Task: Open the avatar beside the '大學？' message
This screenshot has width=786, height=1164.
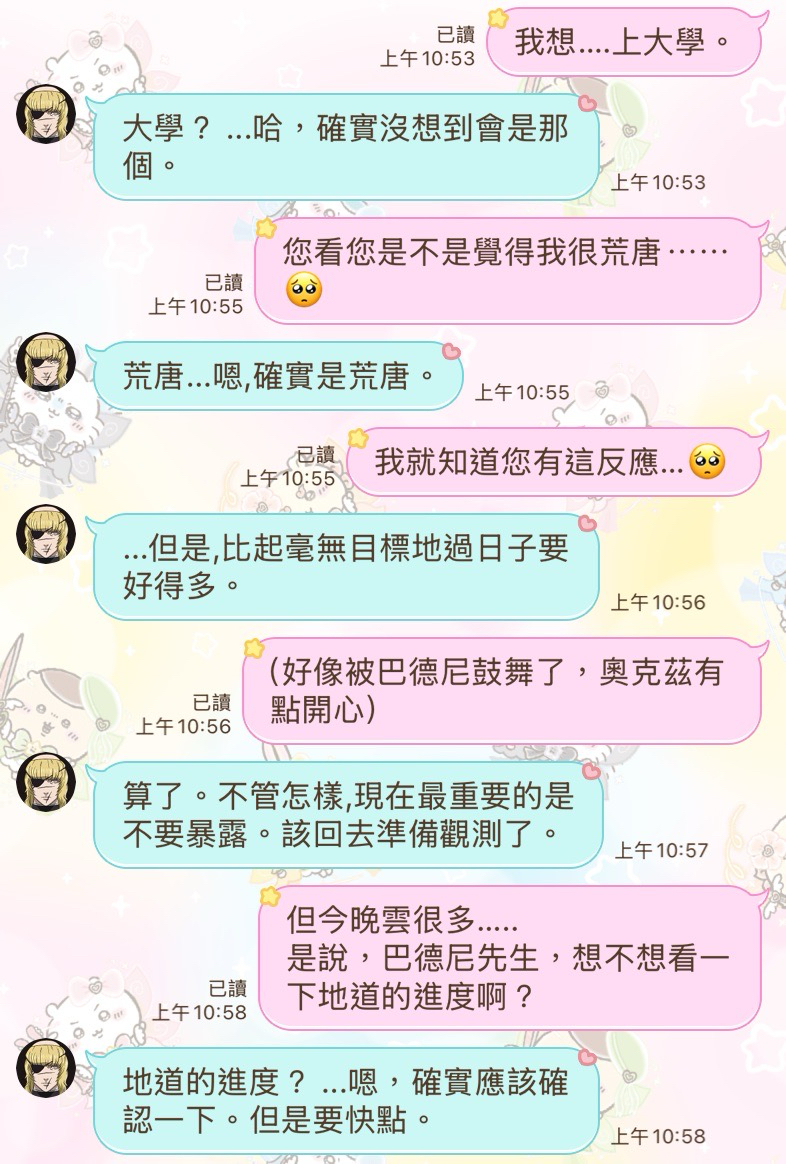Action: coord(45,114)
